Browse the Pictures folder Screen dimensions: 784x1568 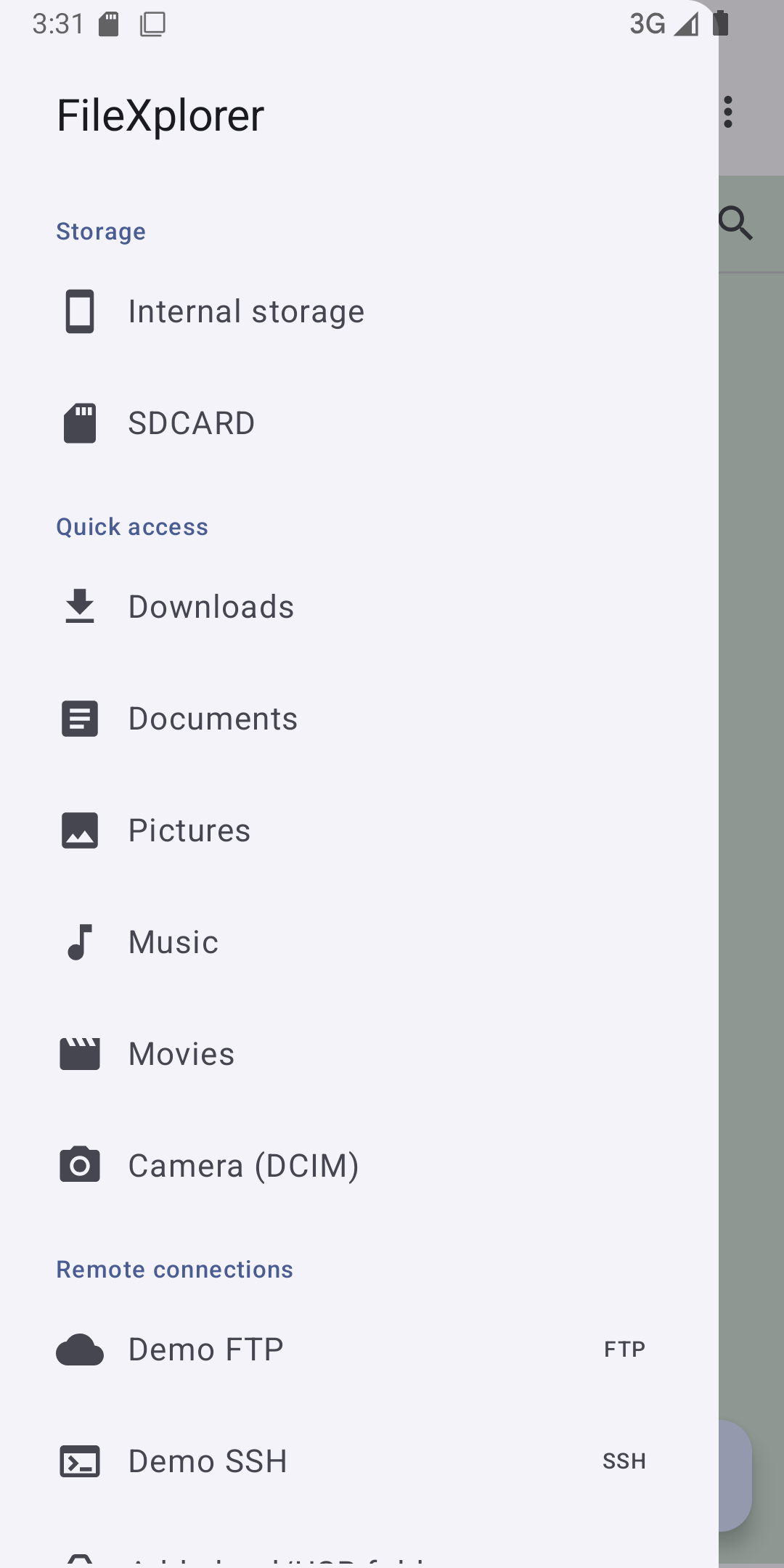click(x=359, y=830)
